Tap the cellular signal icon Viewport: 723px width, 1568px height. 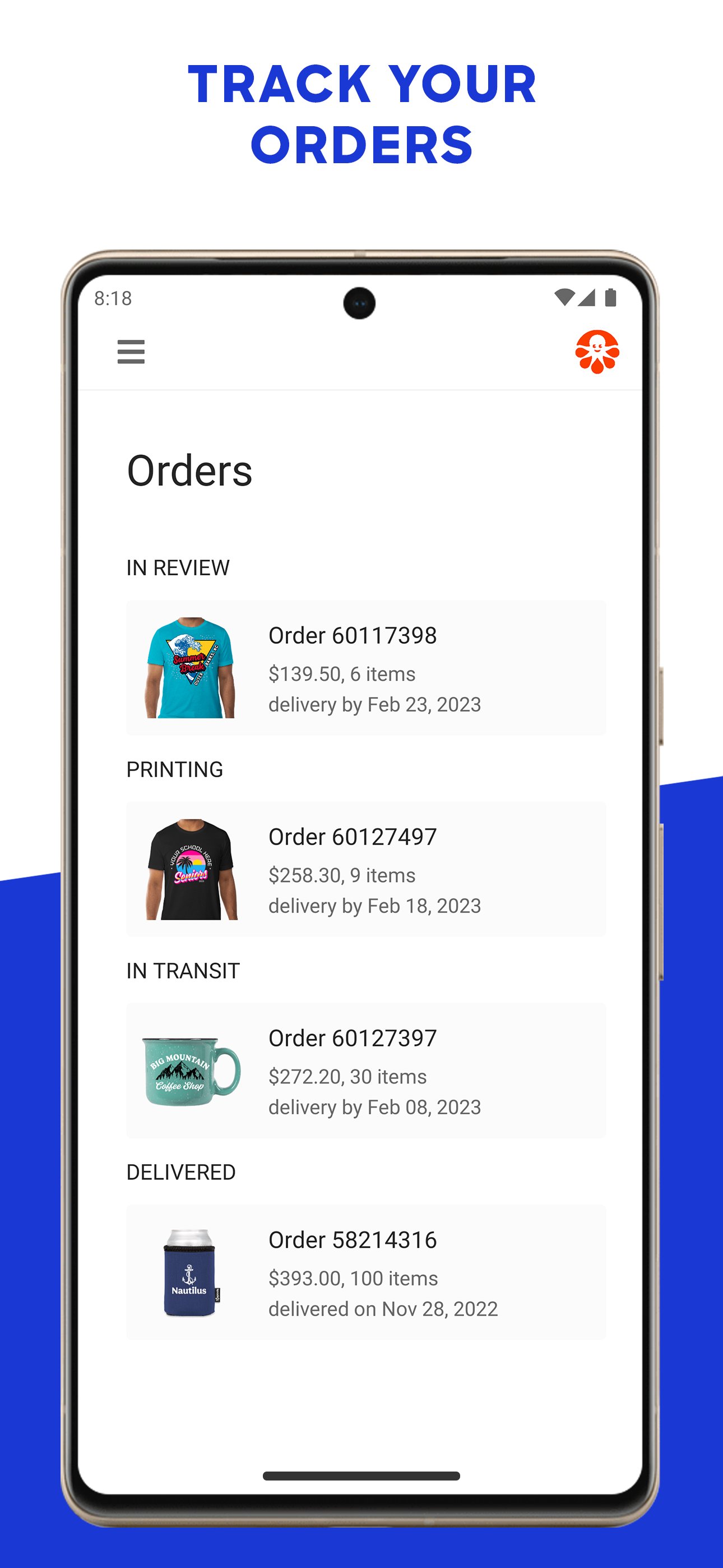(587, 297)
